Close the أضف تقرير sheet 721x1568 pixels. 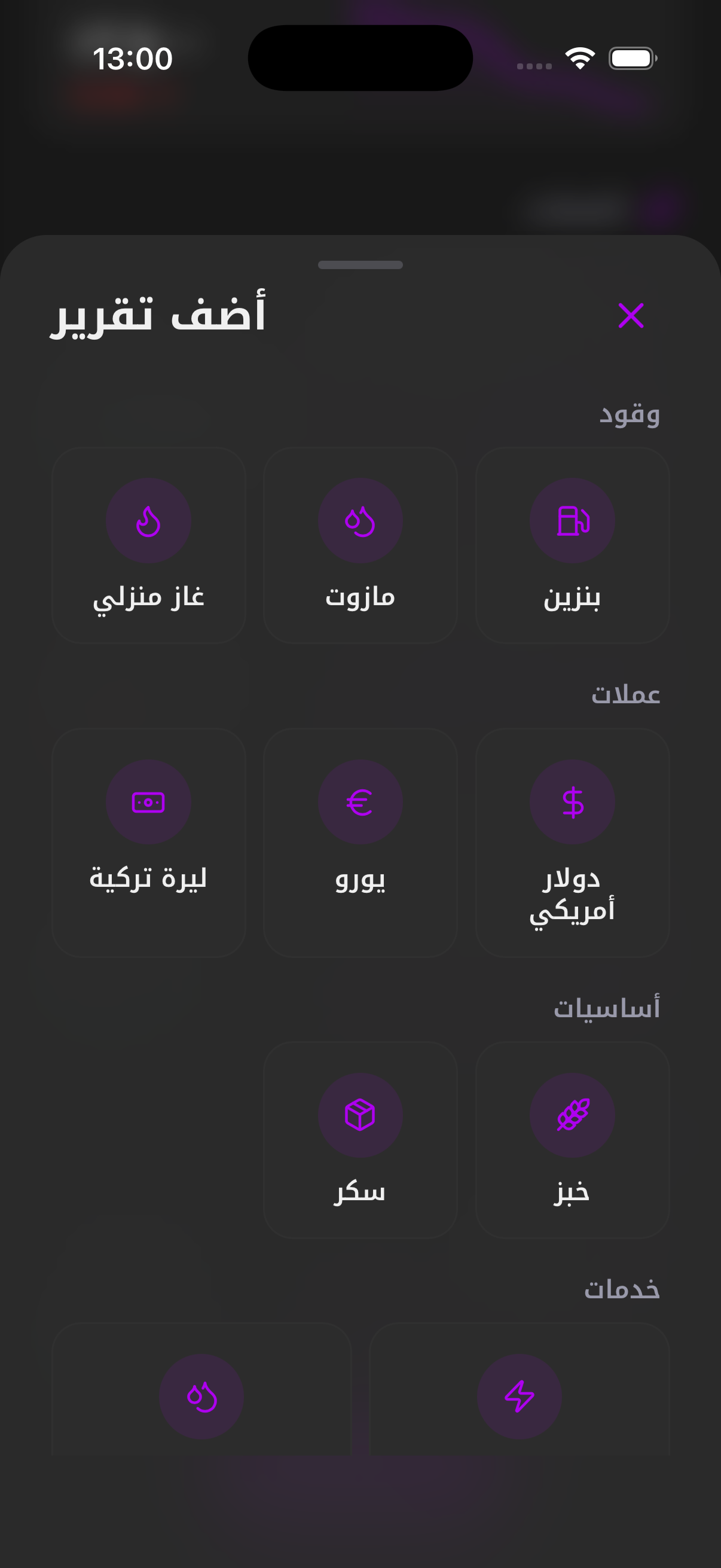pos(632,316)
